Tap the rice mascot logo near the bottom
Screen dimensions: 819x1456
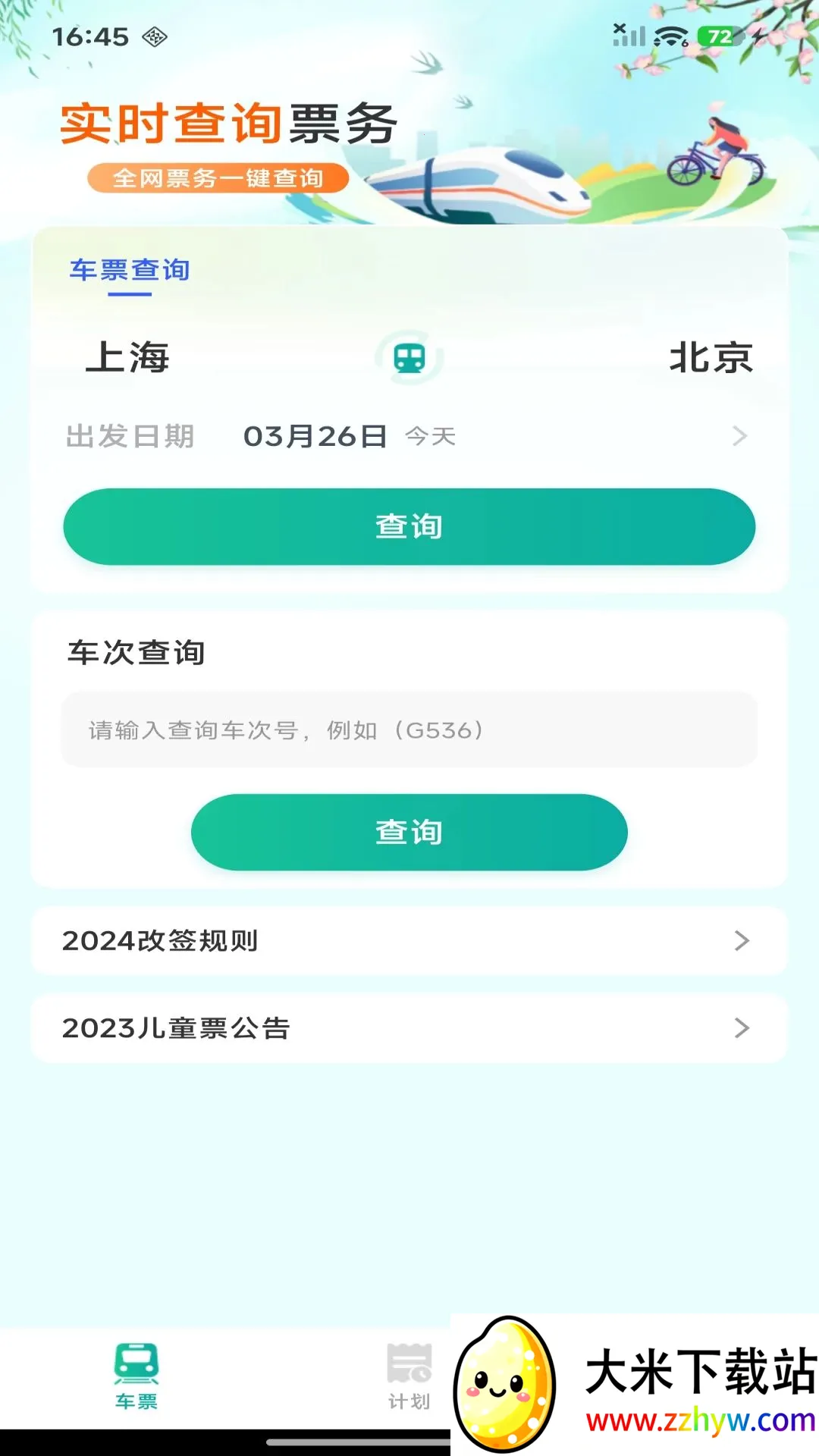point(506,1388)
